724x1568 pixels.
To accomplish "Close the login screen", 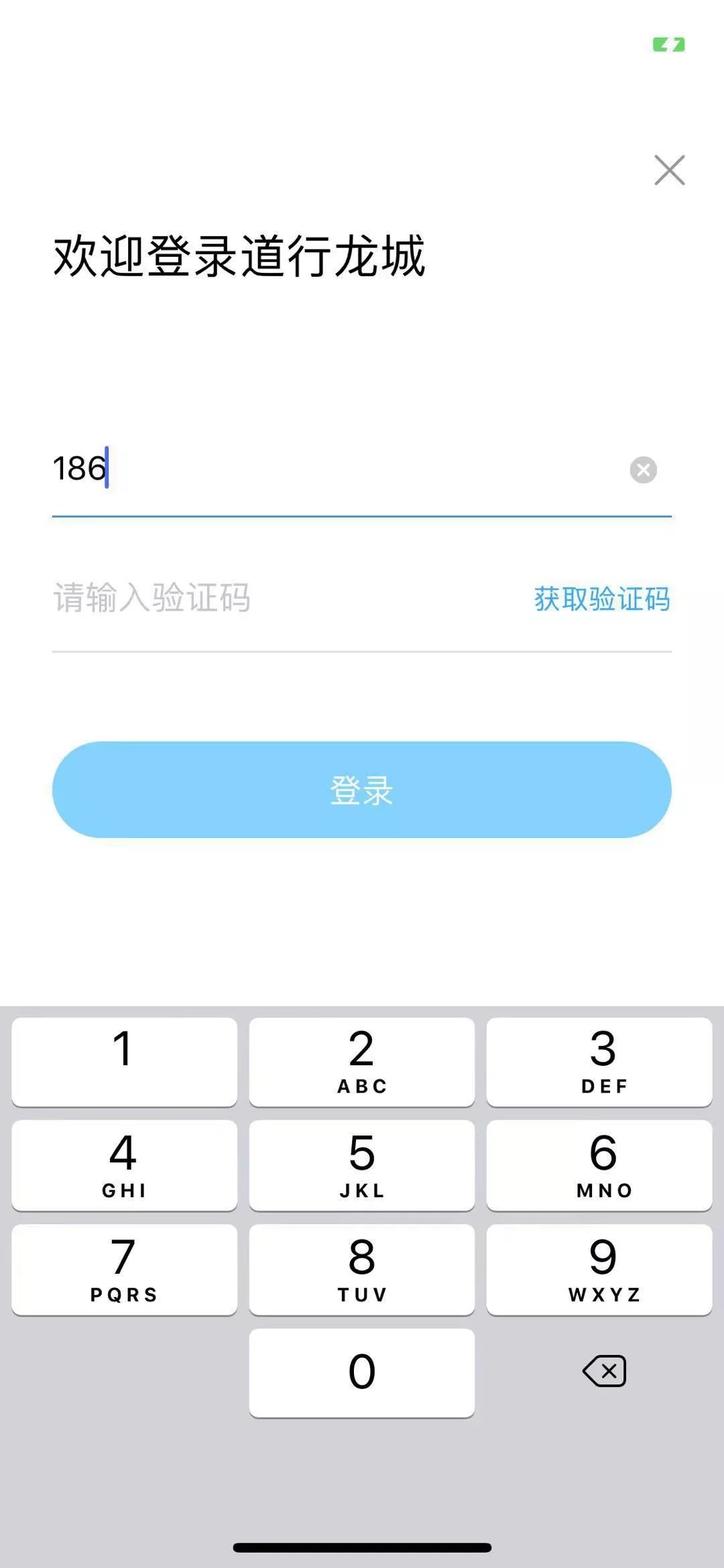I will [x=669, y=170].
